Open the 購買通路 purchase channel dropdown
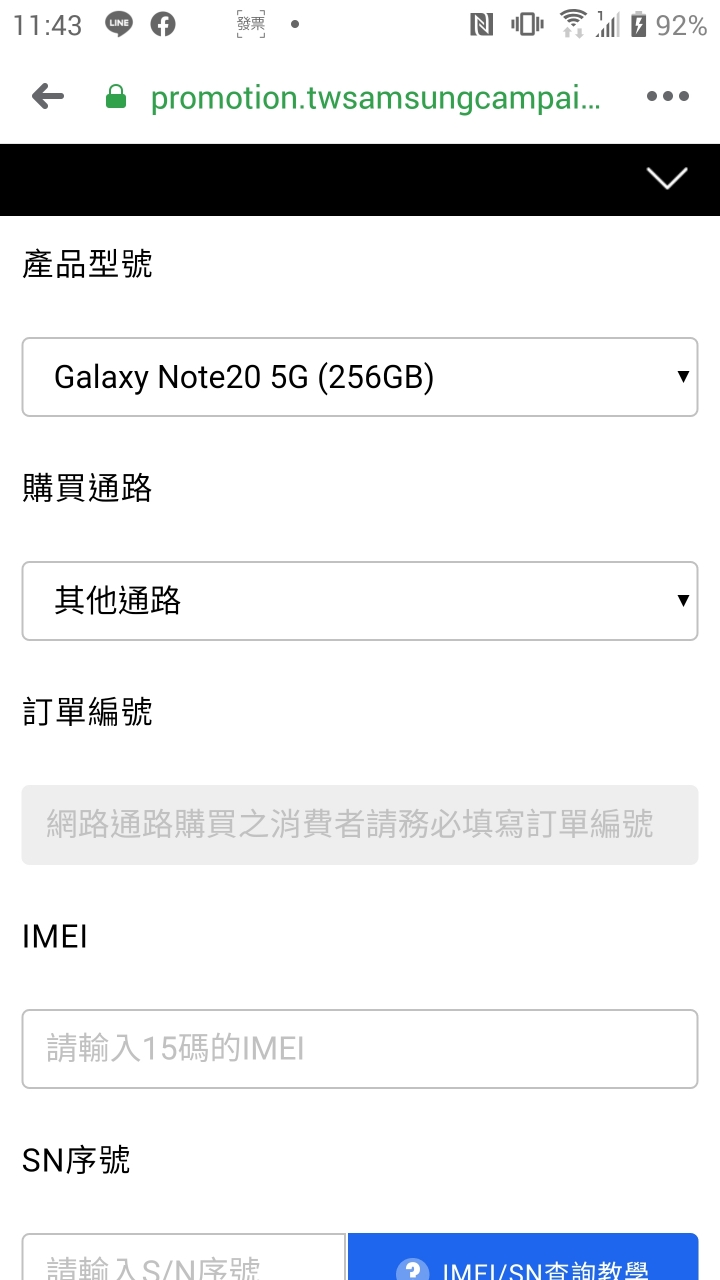The width and height of the screenshot is (720, 1280). pyautogui.click(x=360, y=601)
